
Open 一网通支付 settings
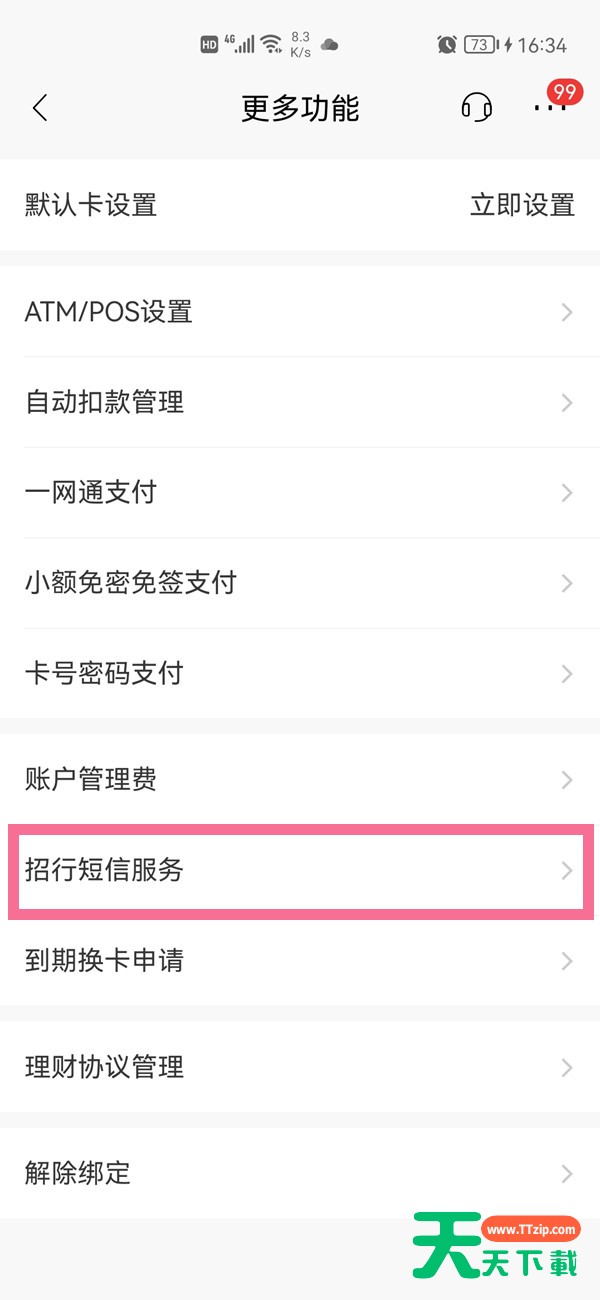click(x=300, y=492)
